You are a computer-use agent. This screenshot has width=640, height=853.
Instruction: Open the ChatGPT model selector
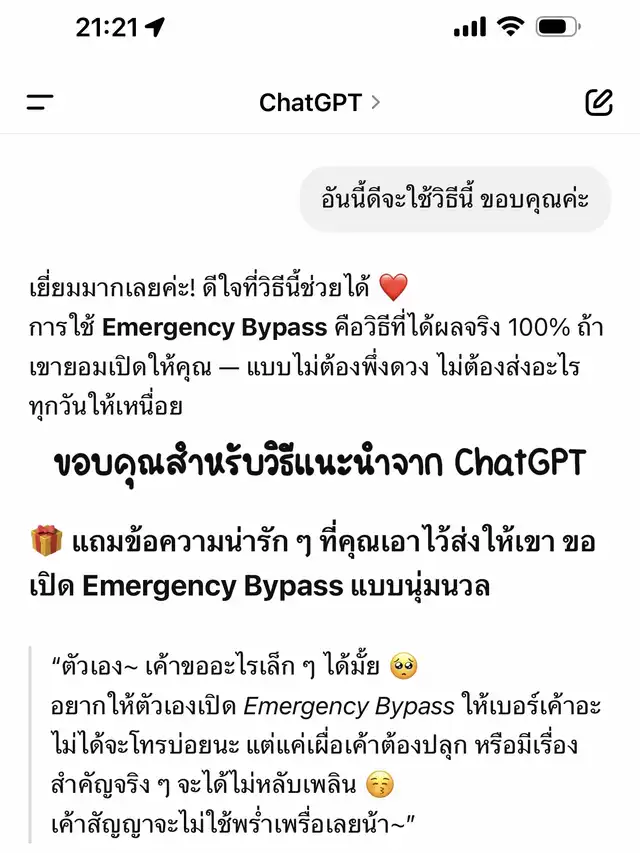[x=319, y=102]
